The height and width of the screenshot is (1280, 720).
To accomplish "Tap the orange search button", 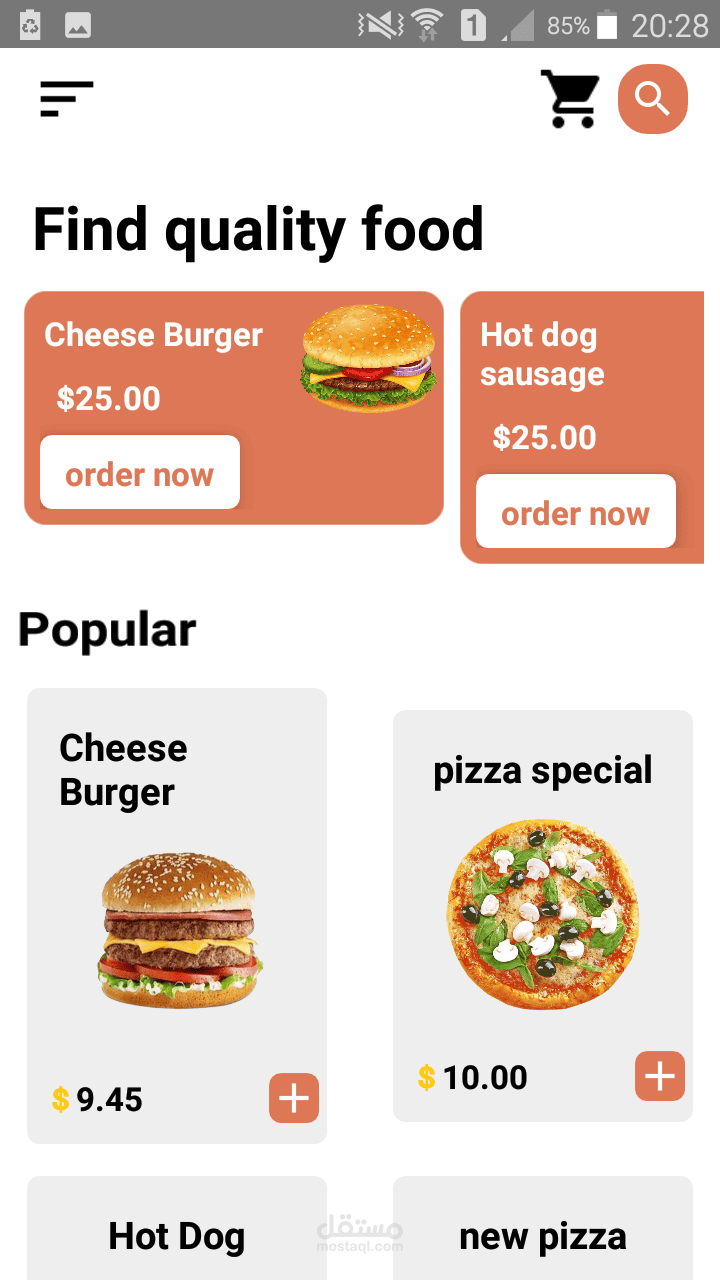I will click(x=653, y=99).
